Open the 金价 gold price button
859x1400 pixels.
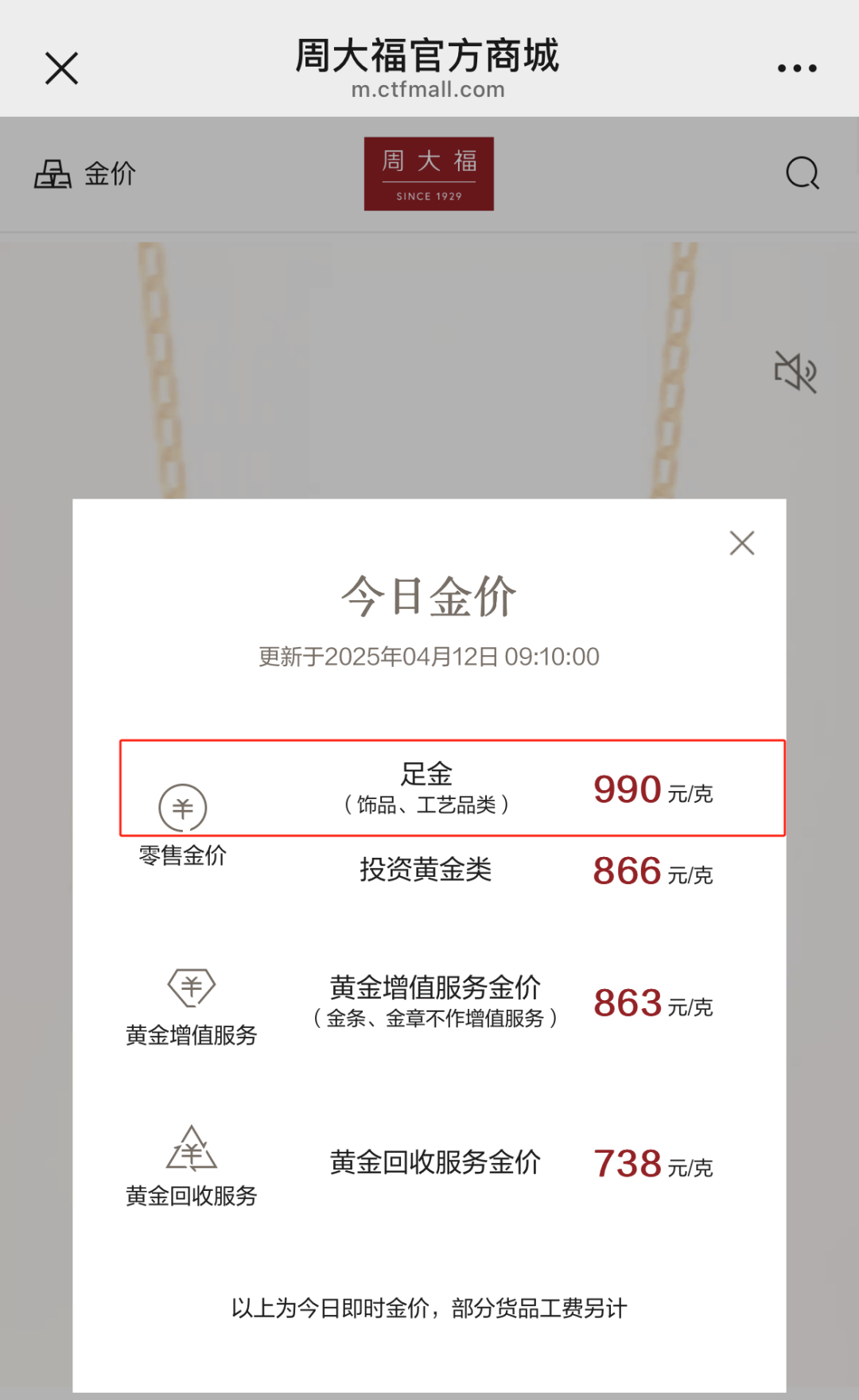[85, 173]
